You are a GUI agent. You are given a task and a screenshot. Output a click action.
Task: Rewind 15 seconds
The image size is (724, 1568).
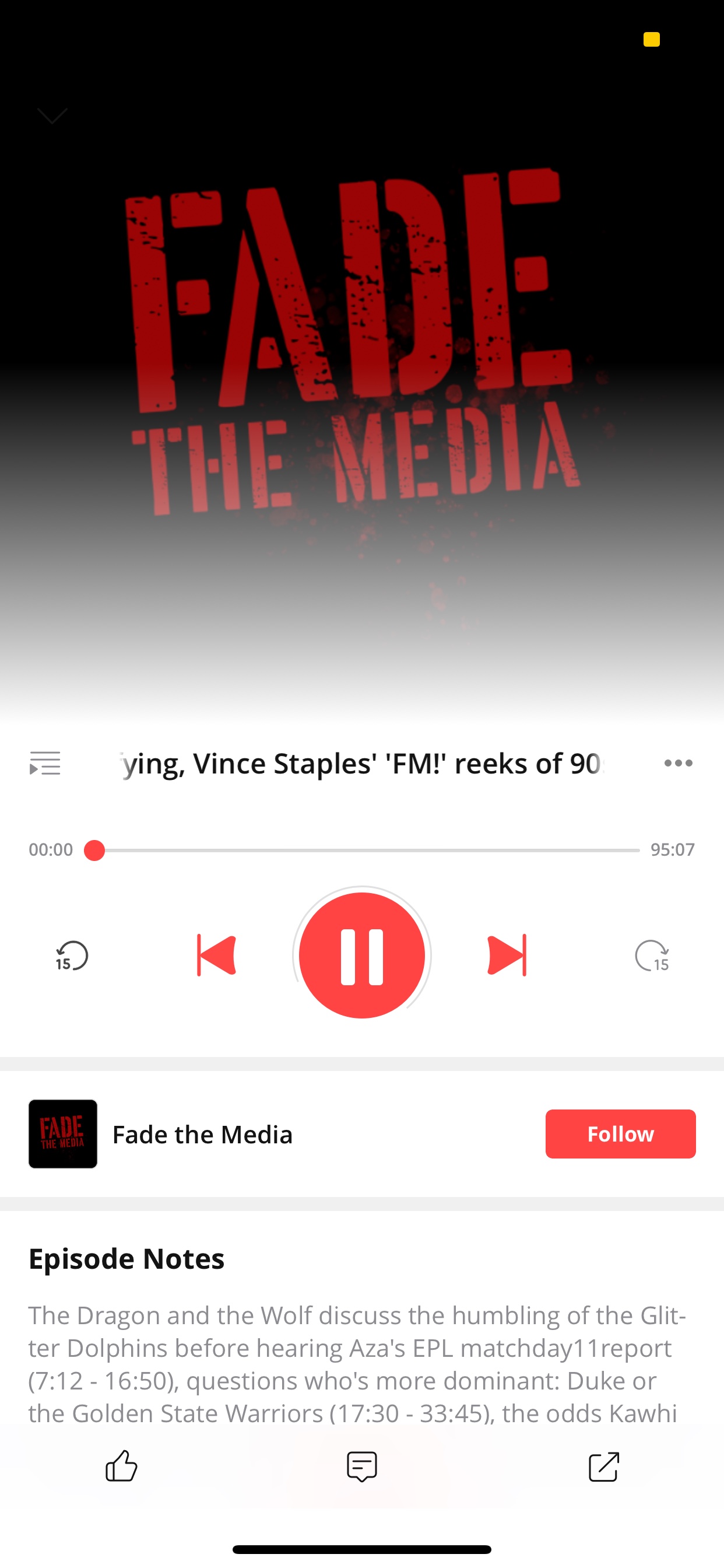coord(71,956)
